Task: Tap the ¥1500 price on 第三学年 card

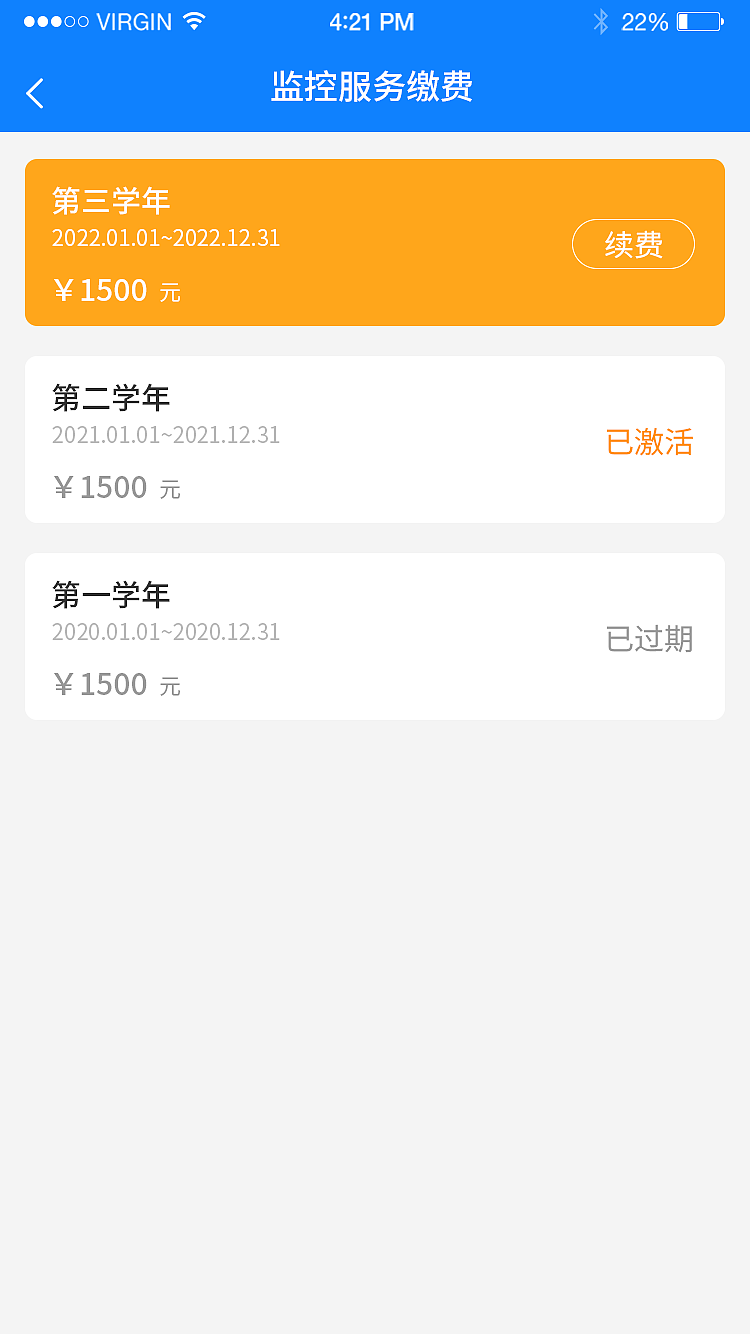Action: click(104, 290)
